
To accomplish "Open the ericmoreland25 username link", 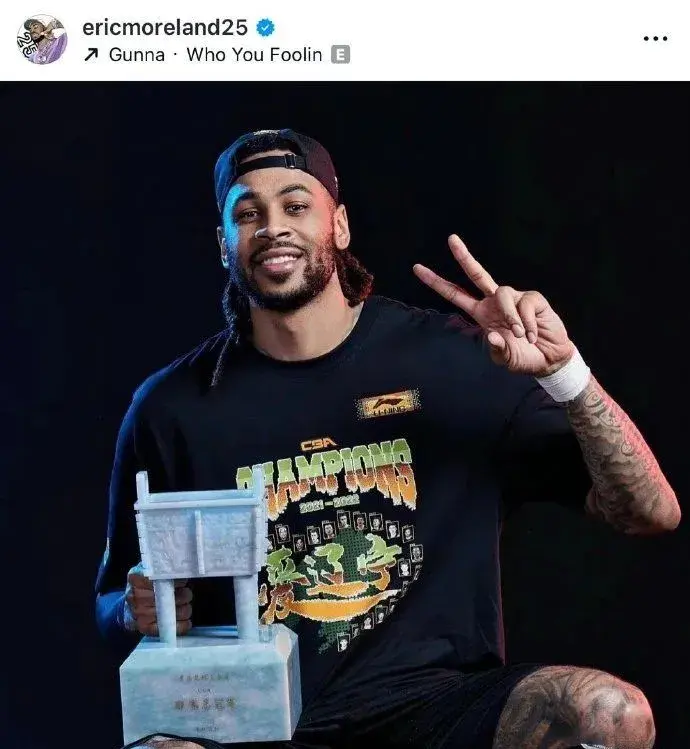I will point(164,27).
